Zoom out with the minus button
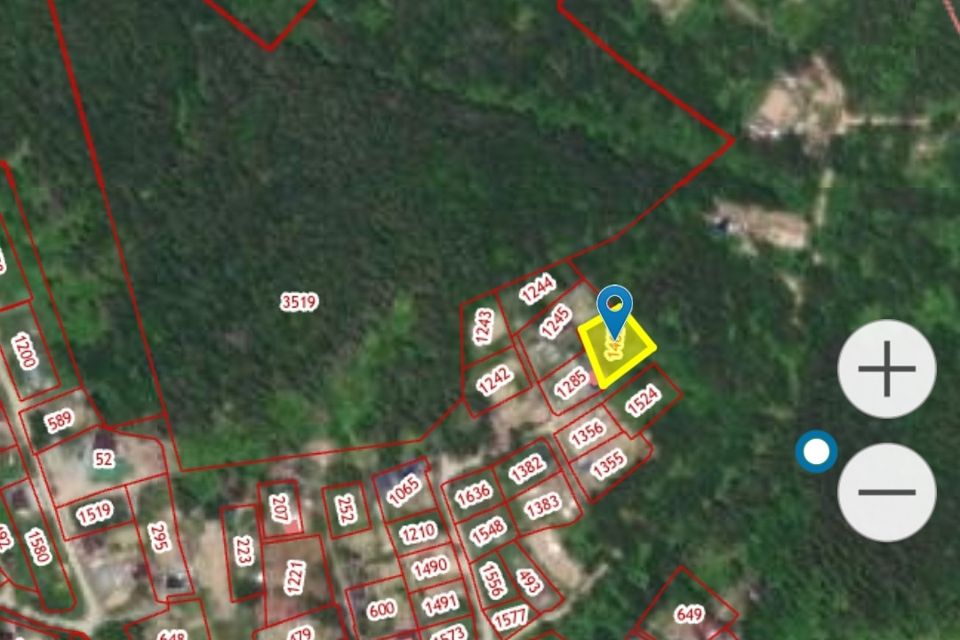This screenshot has width=960, height=640. [x=886, y=492]
